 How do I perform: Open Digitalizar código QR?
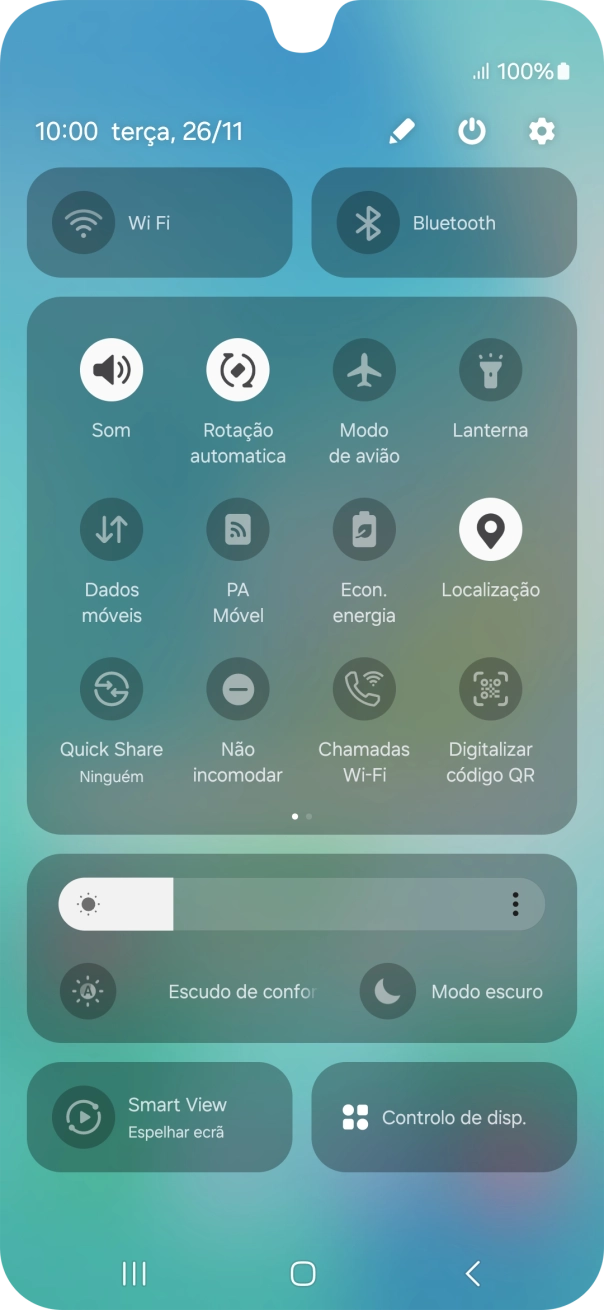490,689
